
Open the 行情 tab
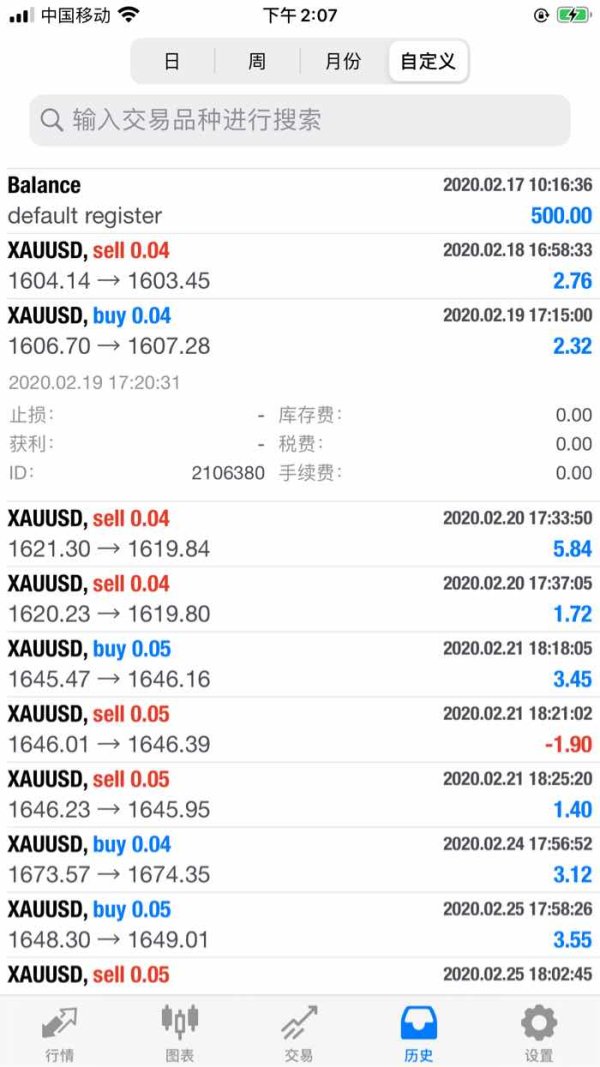coord(59,1033)
